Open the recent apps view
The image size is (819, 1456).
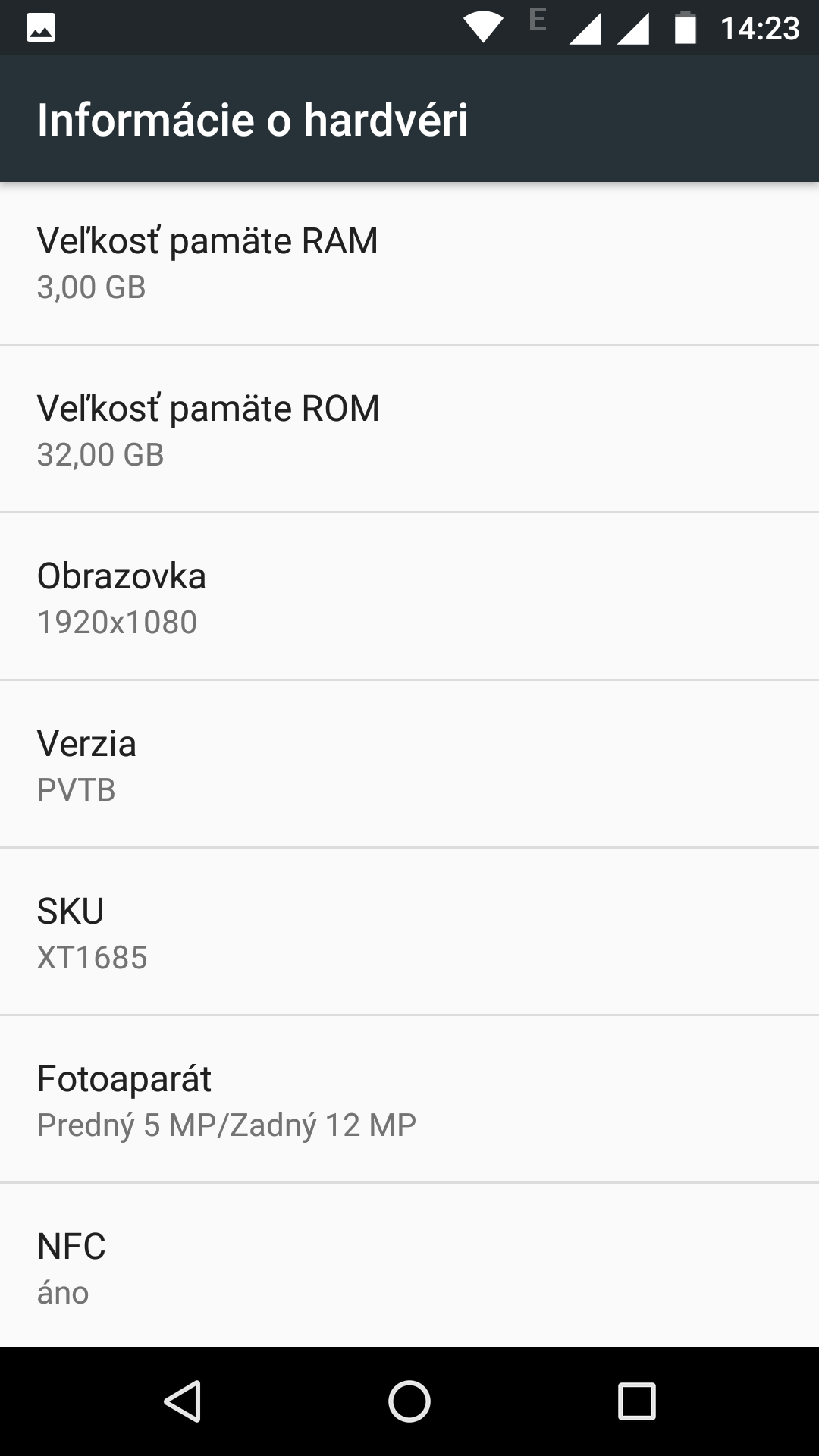tap(636, 1401)
